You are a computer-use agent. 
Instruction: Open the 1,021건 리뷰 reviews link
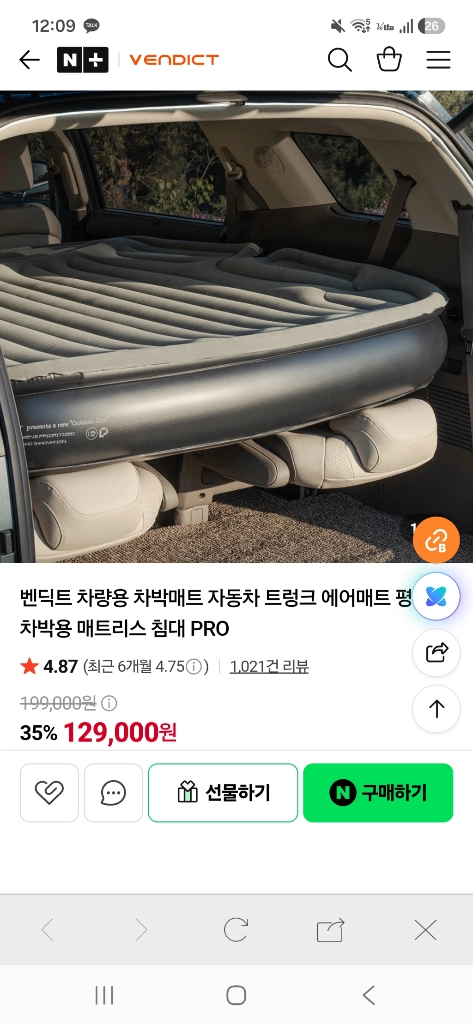[269, 667]
